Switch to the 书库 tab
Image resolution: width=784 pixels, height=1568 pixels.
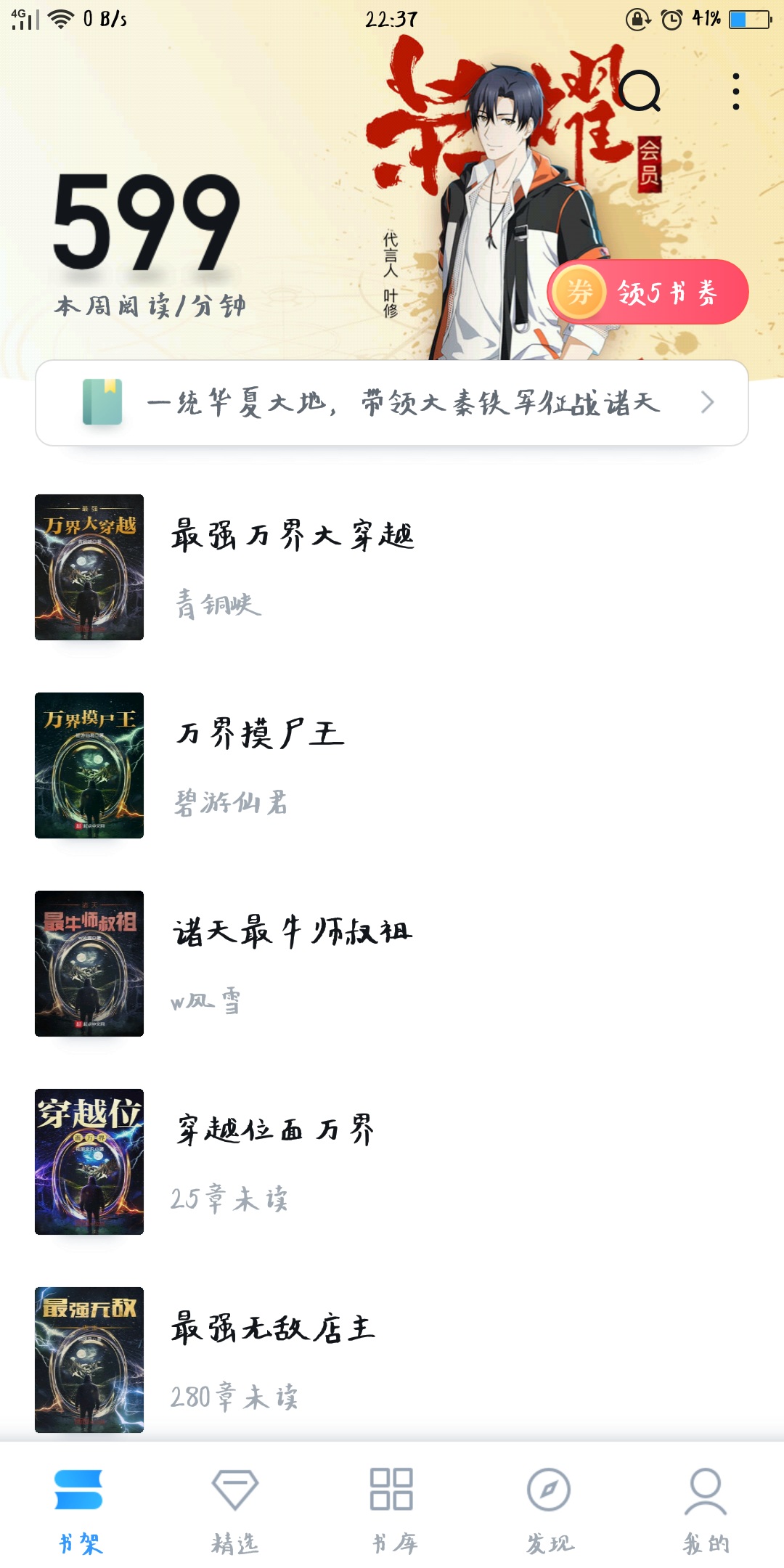coord(392,1510)
